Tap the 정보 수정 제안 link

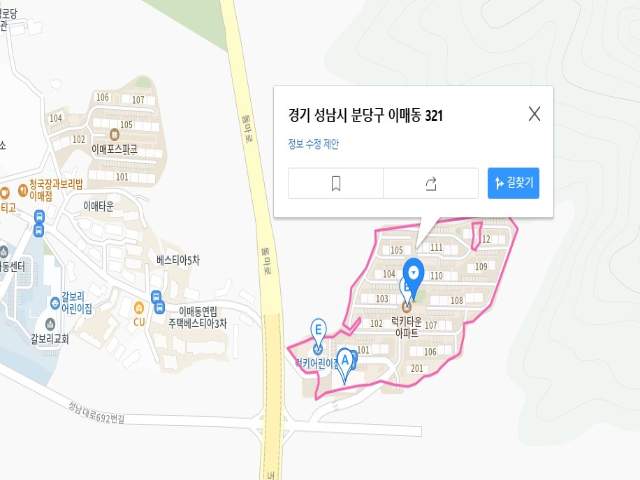313,145
